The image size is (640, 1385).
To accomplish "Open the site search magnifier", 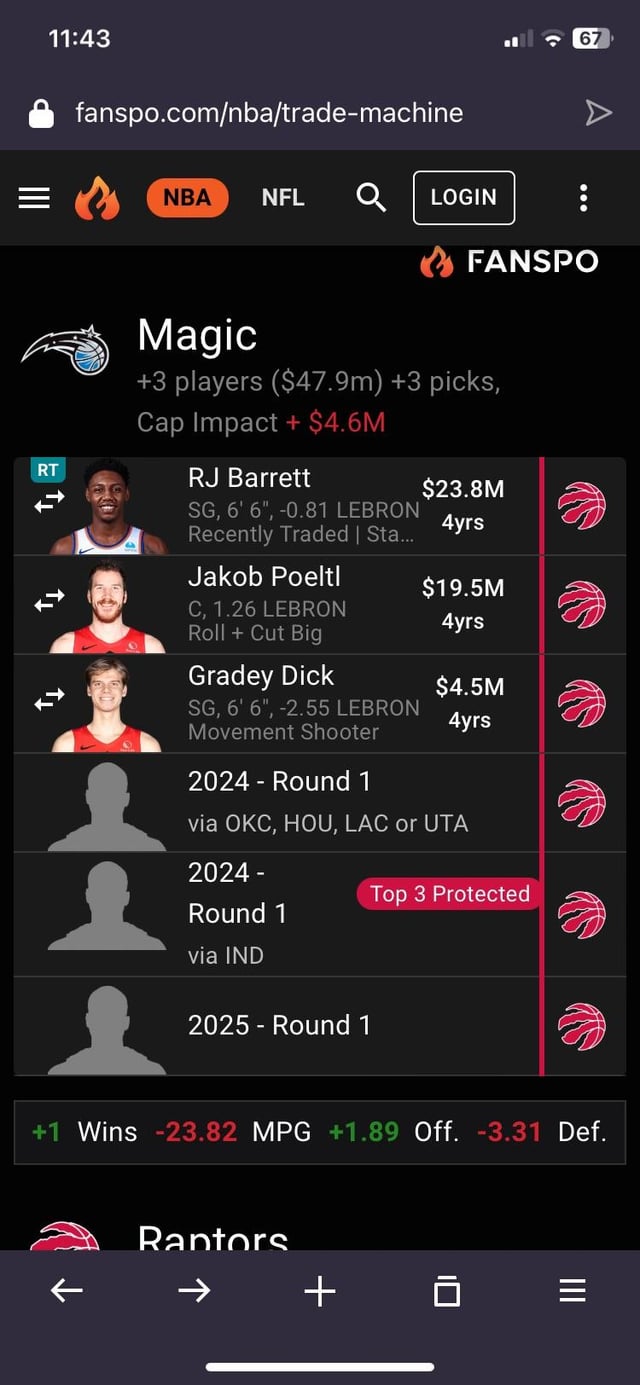I will point(371,198).
